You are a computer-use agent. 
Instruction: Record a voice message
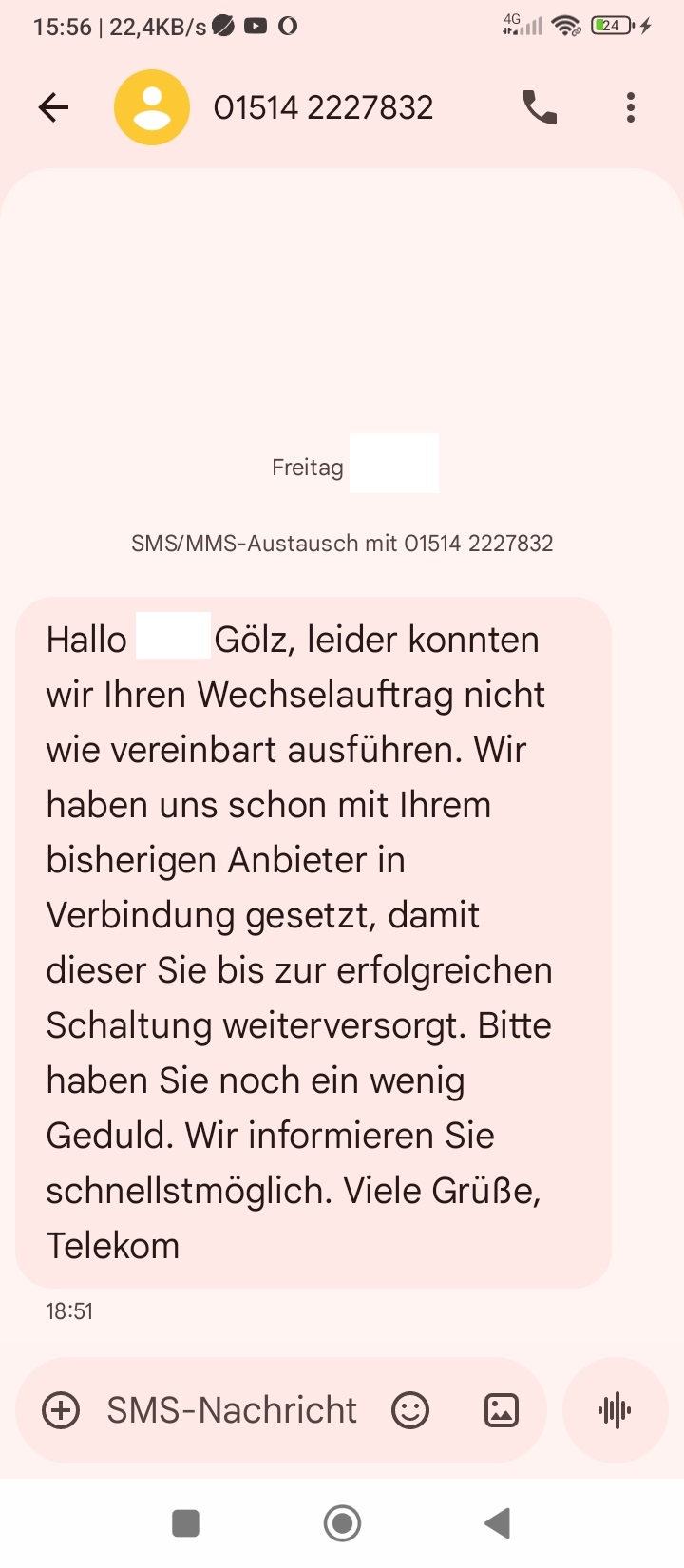pyautogui.click(x=616, y=1410)
